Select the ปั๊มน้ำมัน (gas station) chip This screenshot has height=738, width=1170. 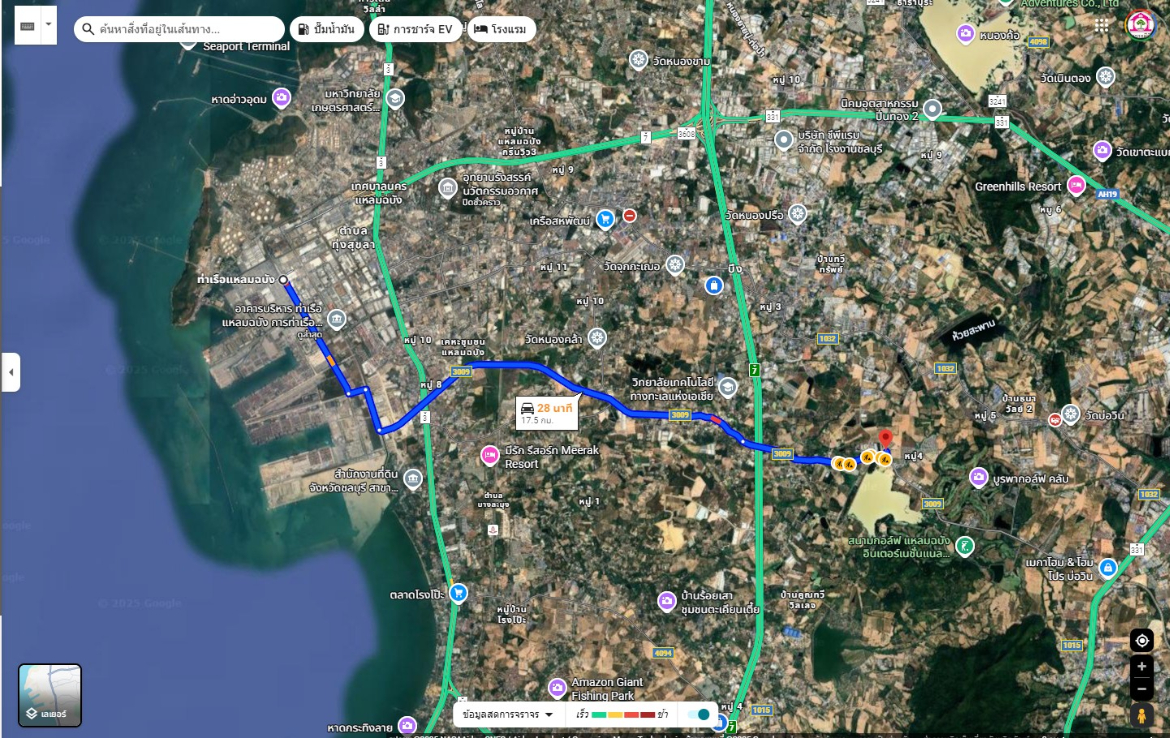[x=326, y=29]
